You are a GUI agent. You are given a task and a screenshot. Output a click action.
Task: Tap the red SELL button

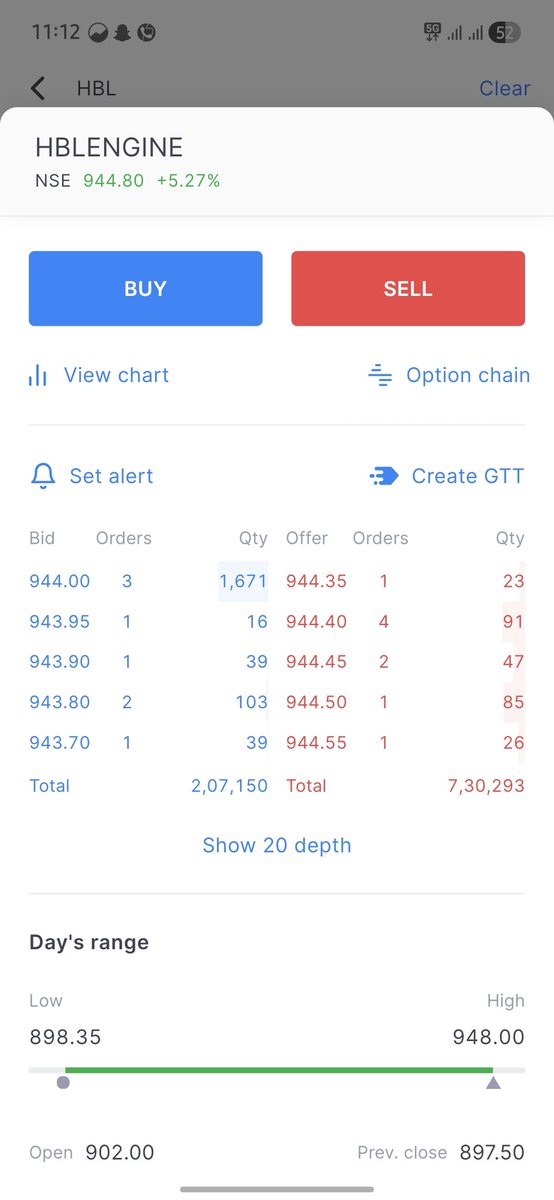pos(408,288)
